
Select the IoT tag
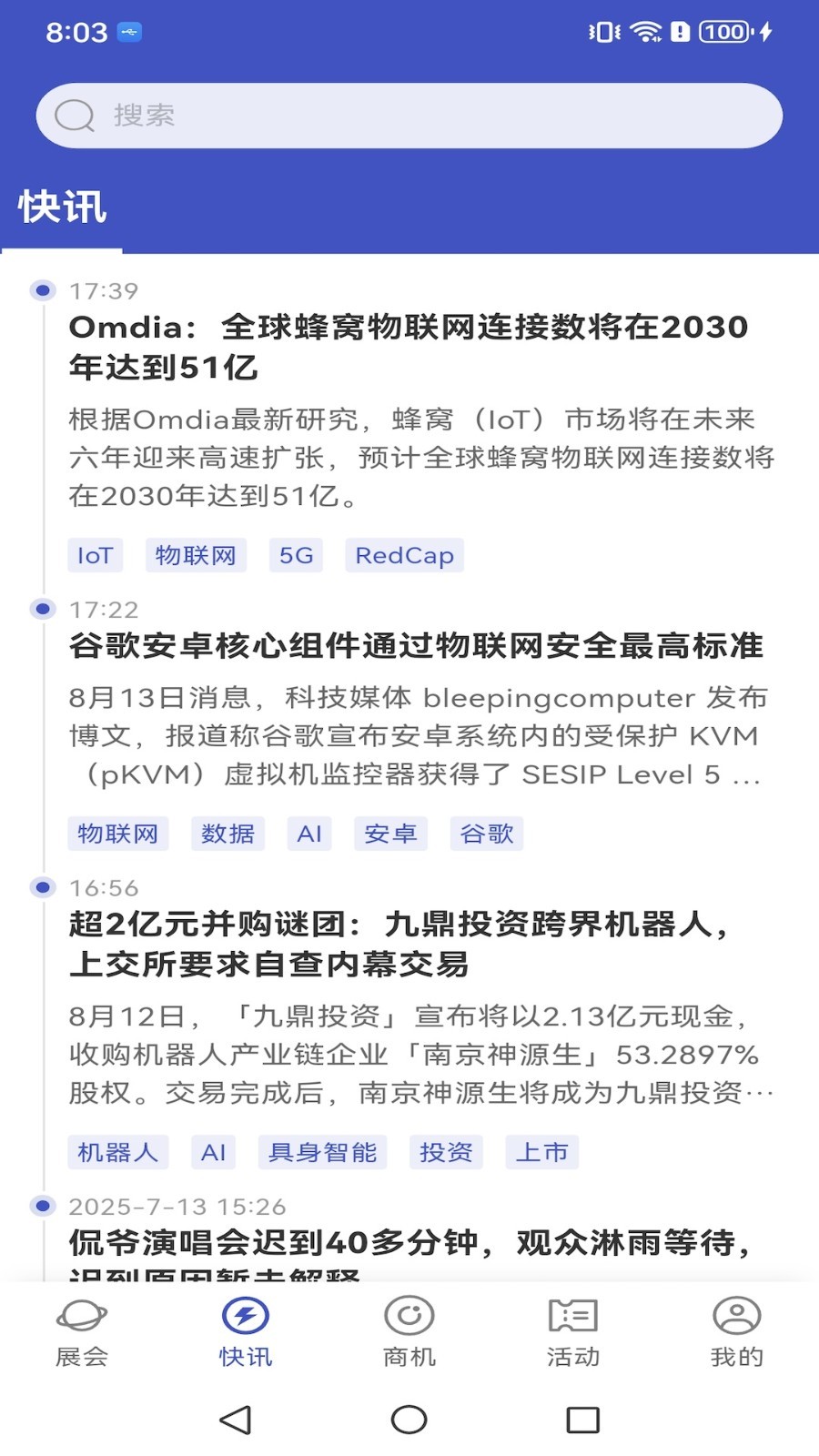[x=95, y=555]
